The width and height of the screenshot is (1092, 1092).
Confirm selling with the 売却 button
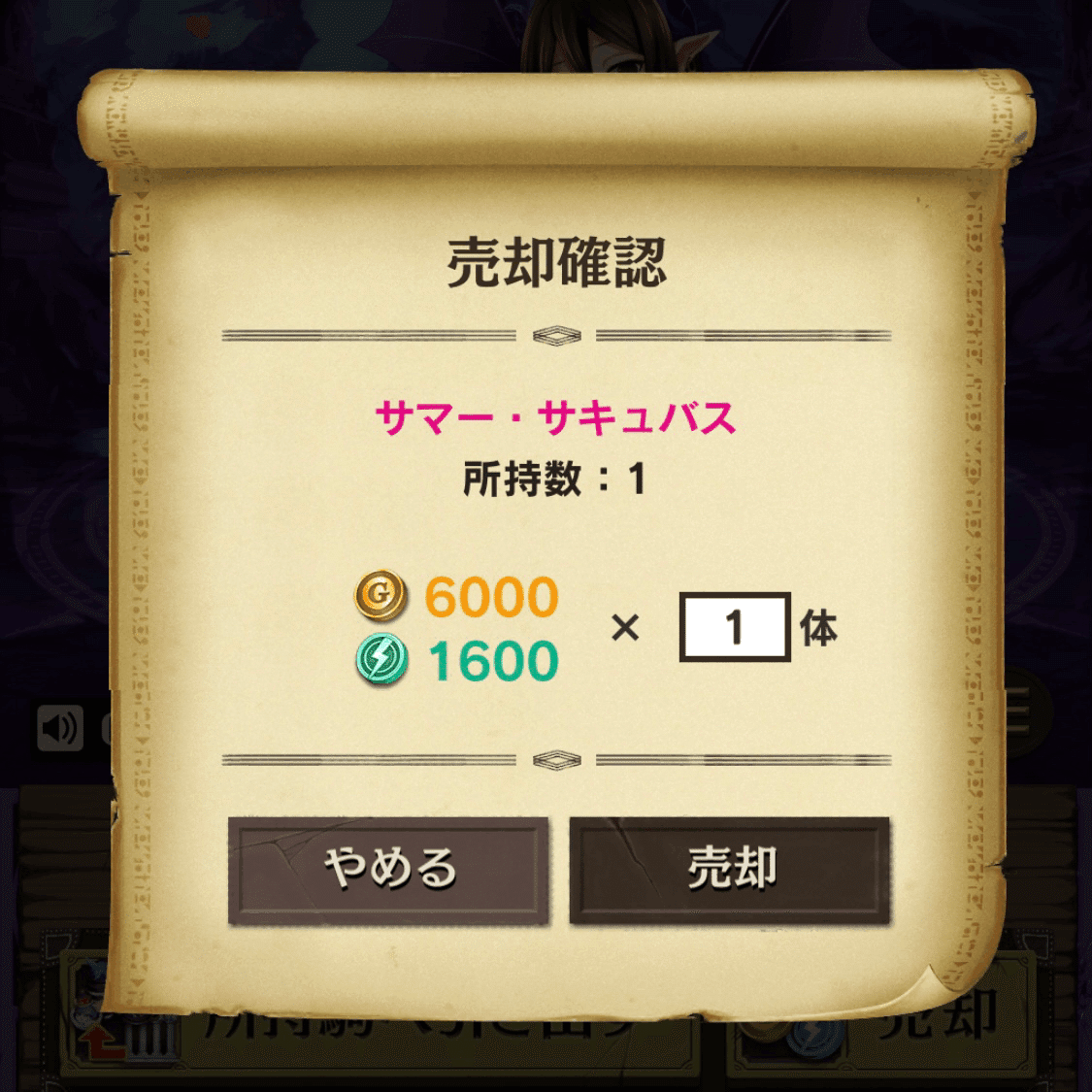coord(730,870)
